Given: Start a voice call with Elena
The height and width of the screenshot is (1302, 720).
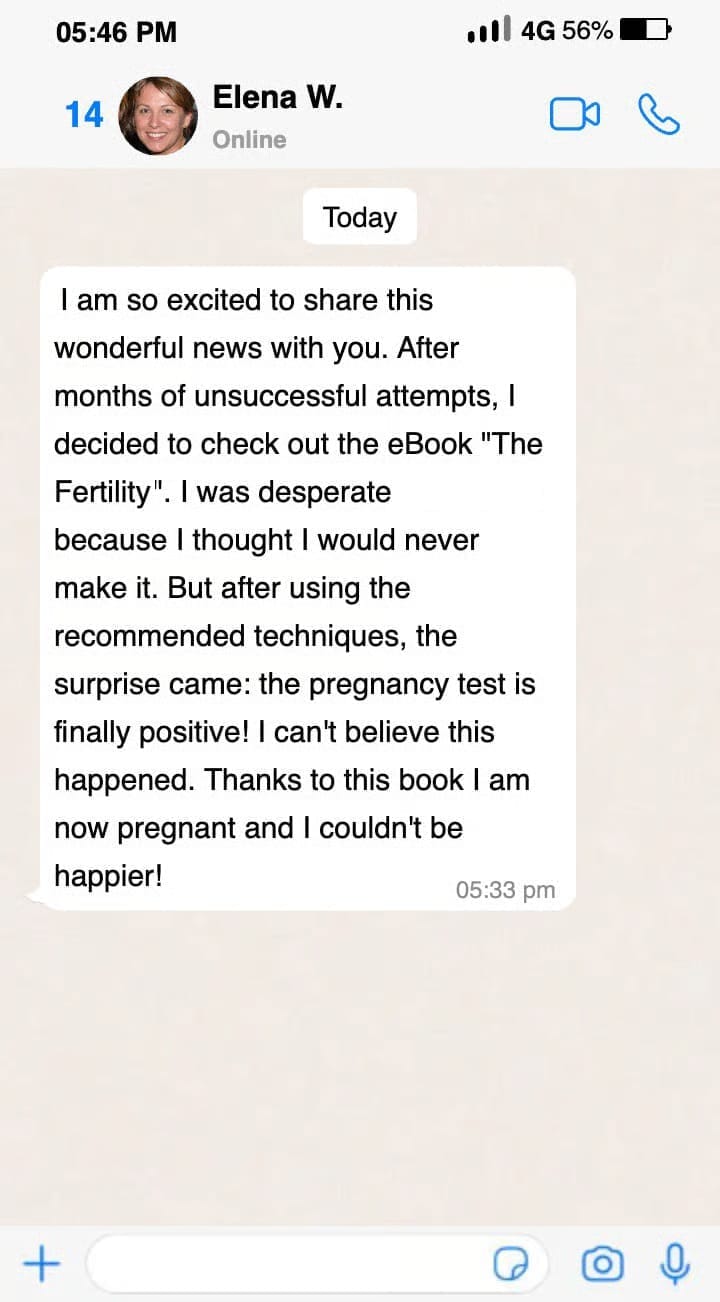Looking at the screenshot, I should [x=659, y=115].
